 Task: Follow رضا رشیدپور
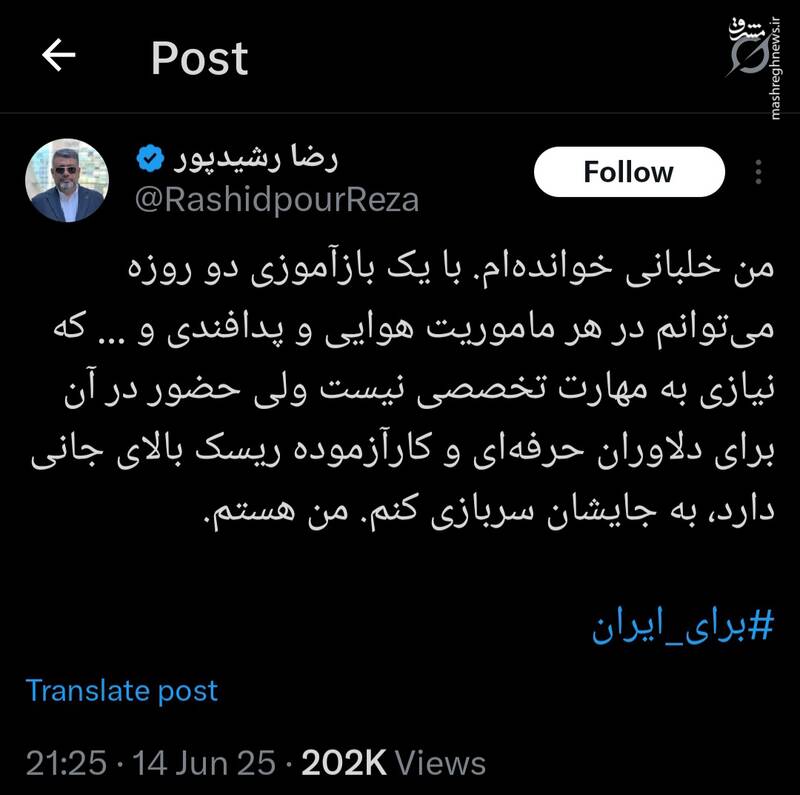(629, 172)
